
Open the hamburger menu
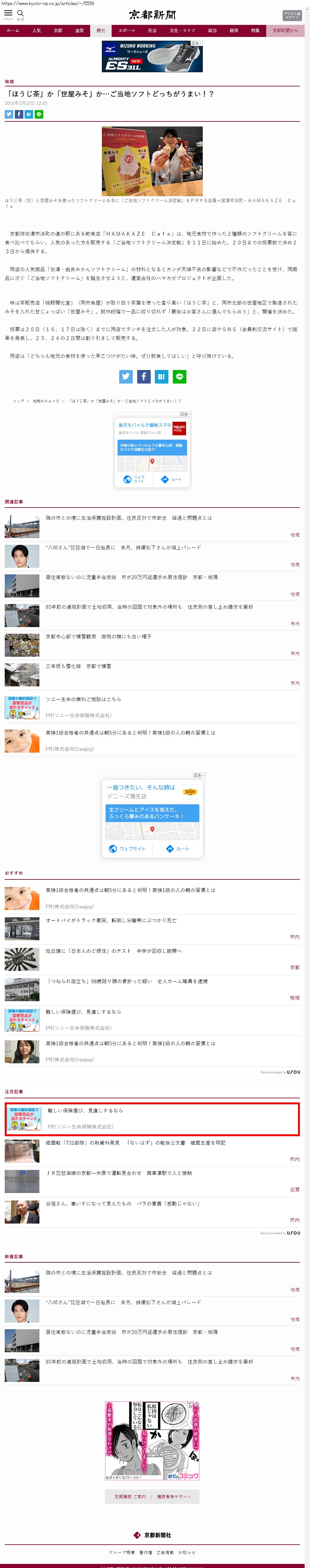9,13
